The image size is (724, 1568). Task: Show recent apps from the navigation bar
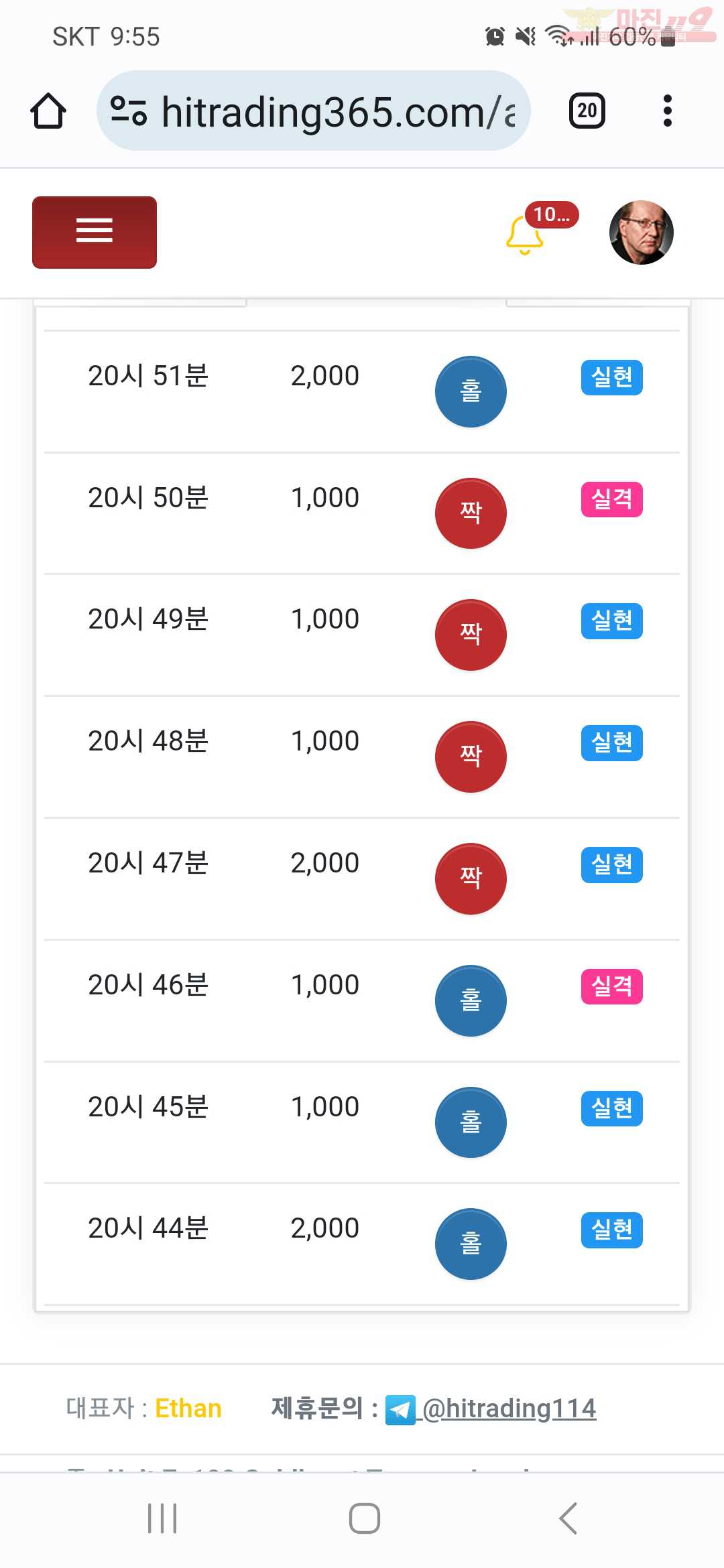[162, 1518]
